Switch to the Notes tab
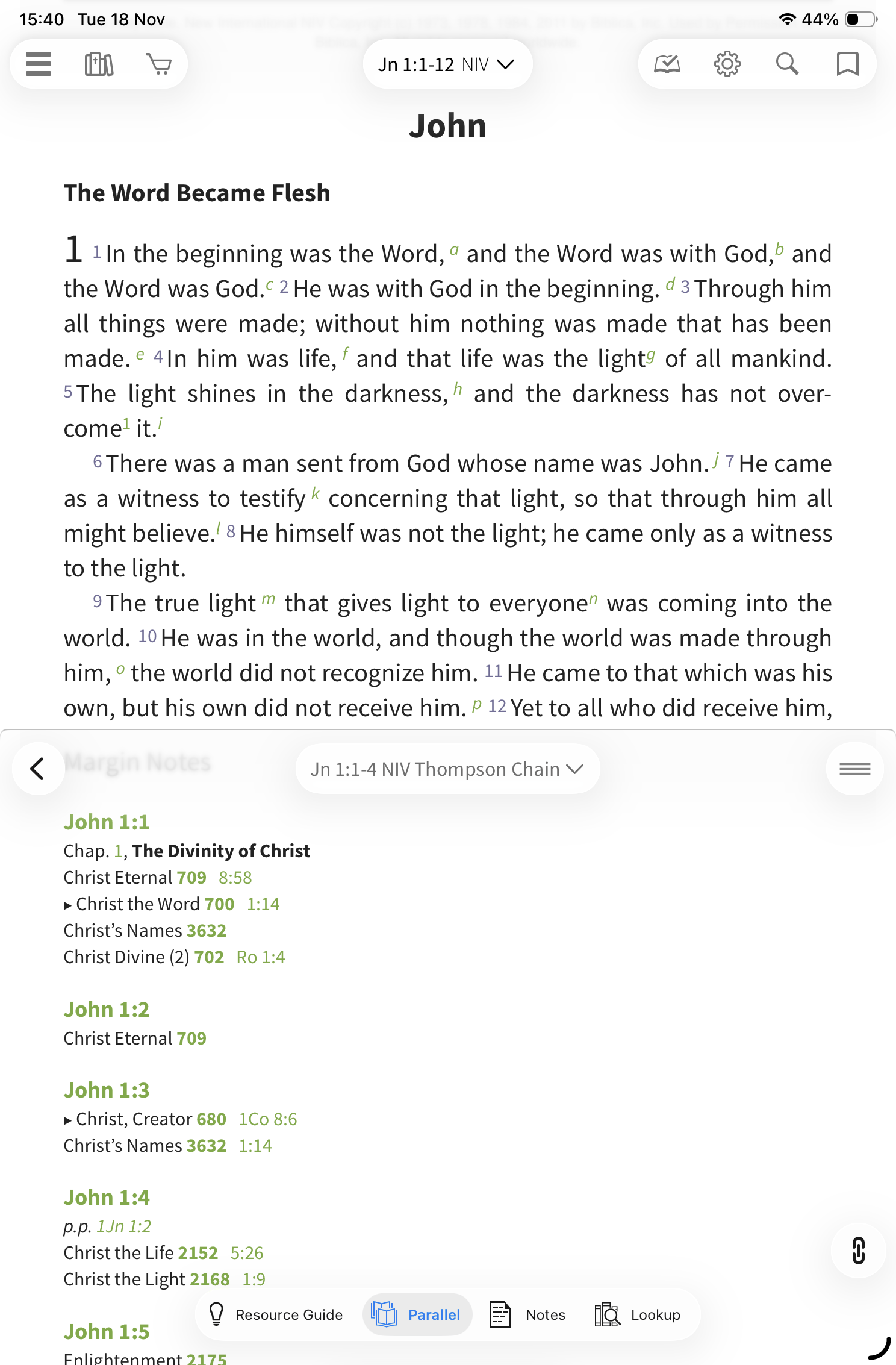This screenshot has height=1365, width=896. (528, 1314)
